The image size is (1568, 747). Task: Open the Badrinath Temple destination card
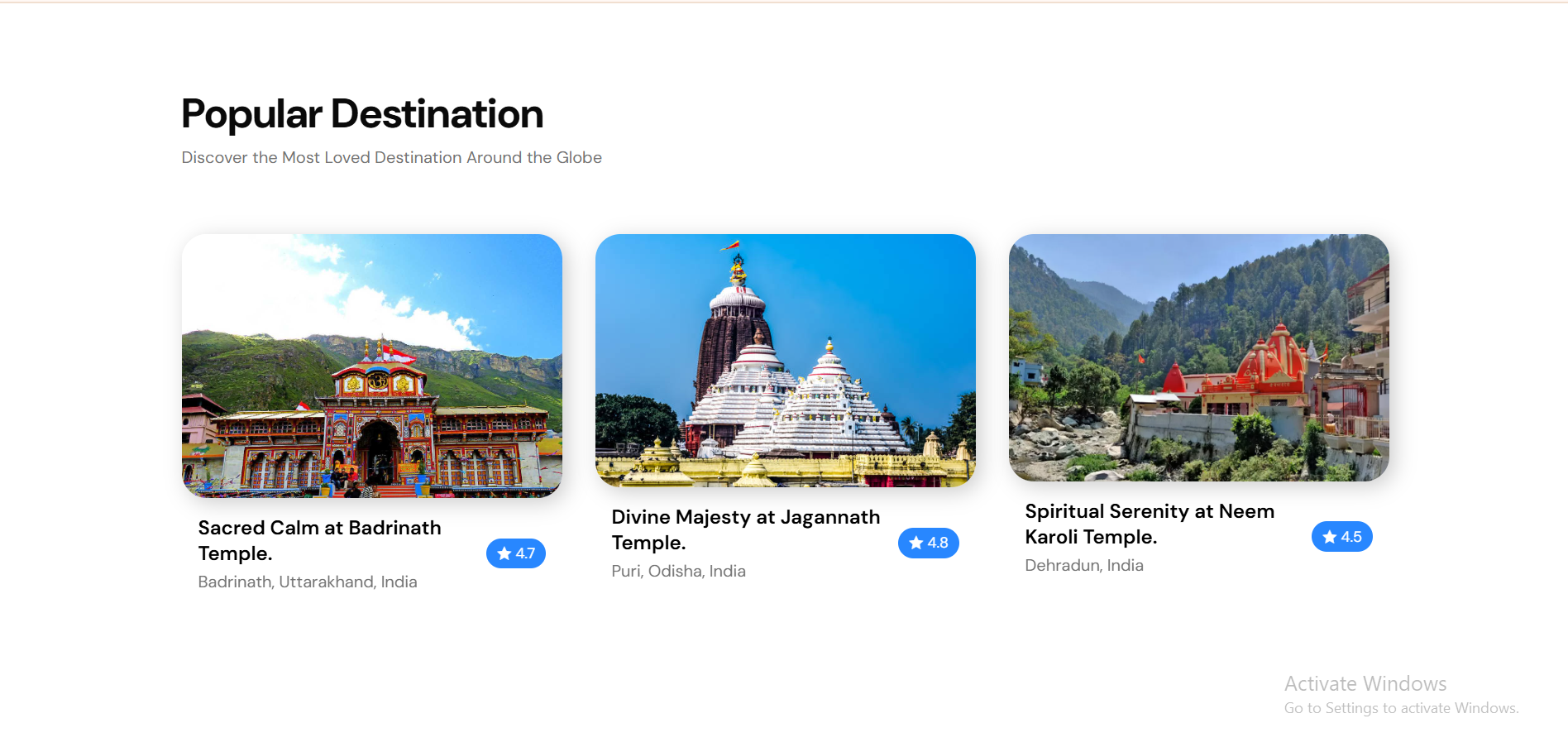(x=371, y=366)
